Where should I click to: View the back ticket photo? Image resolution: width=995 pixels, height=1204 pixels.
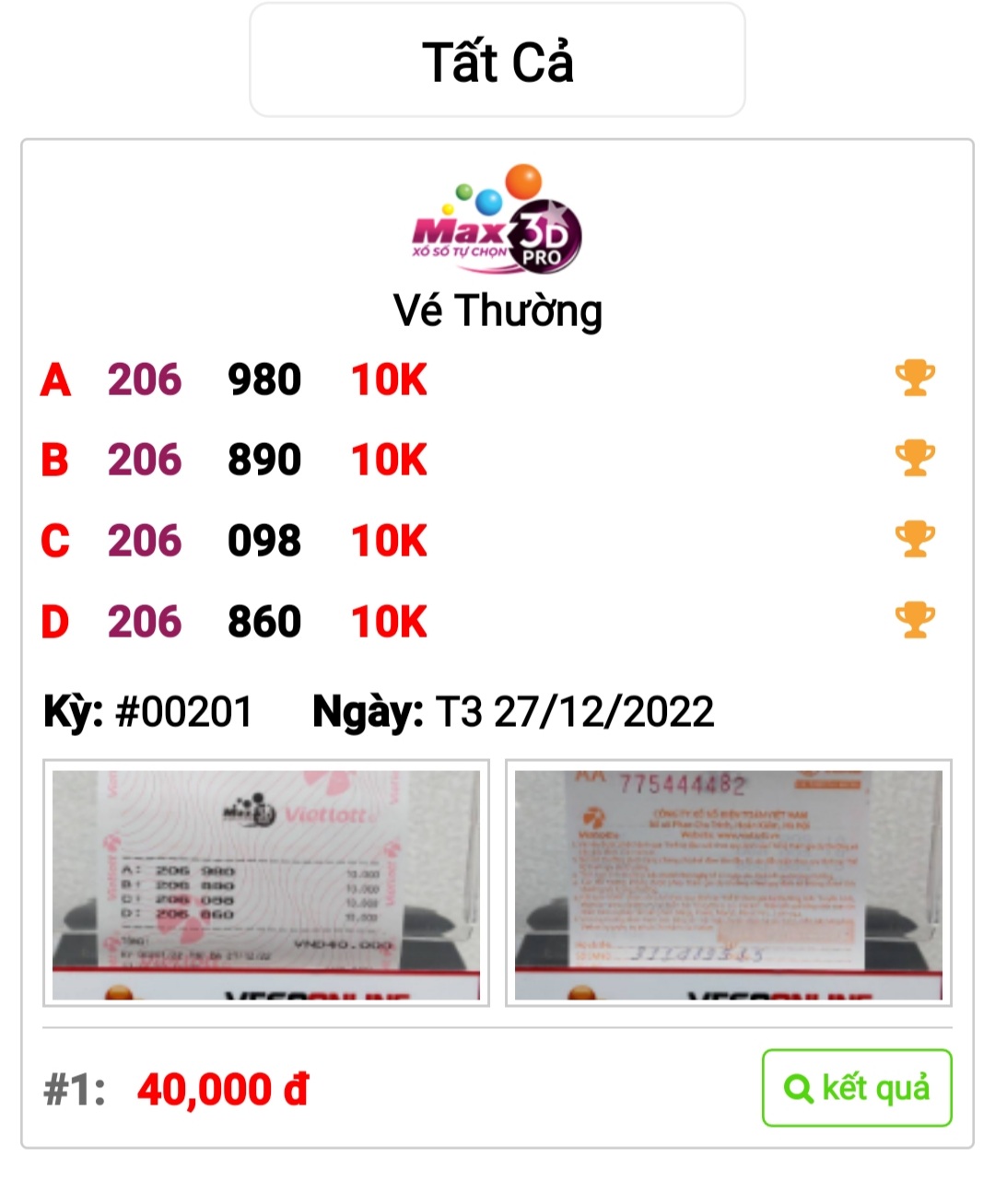[728, 884]
